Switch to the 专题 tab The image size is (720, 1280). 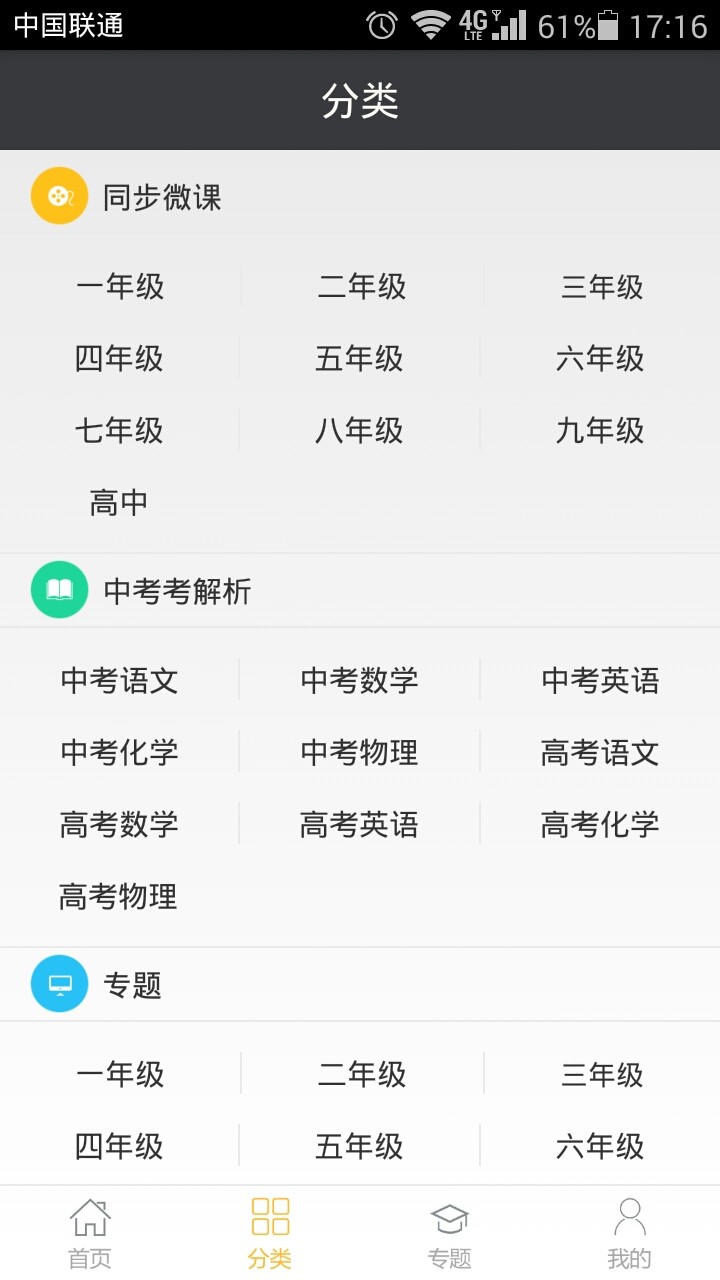(x=449, y=1233)
